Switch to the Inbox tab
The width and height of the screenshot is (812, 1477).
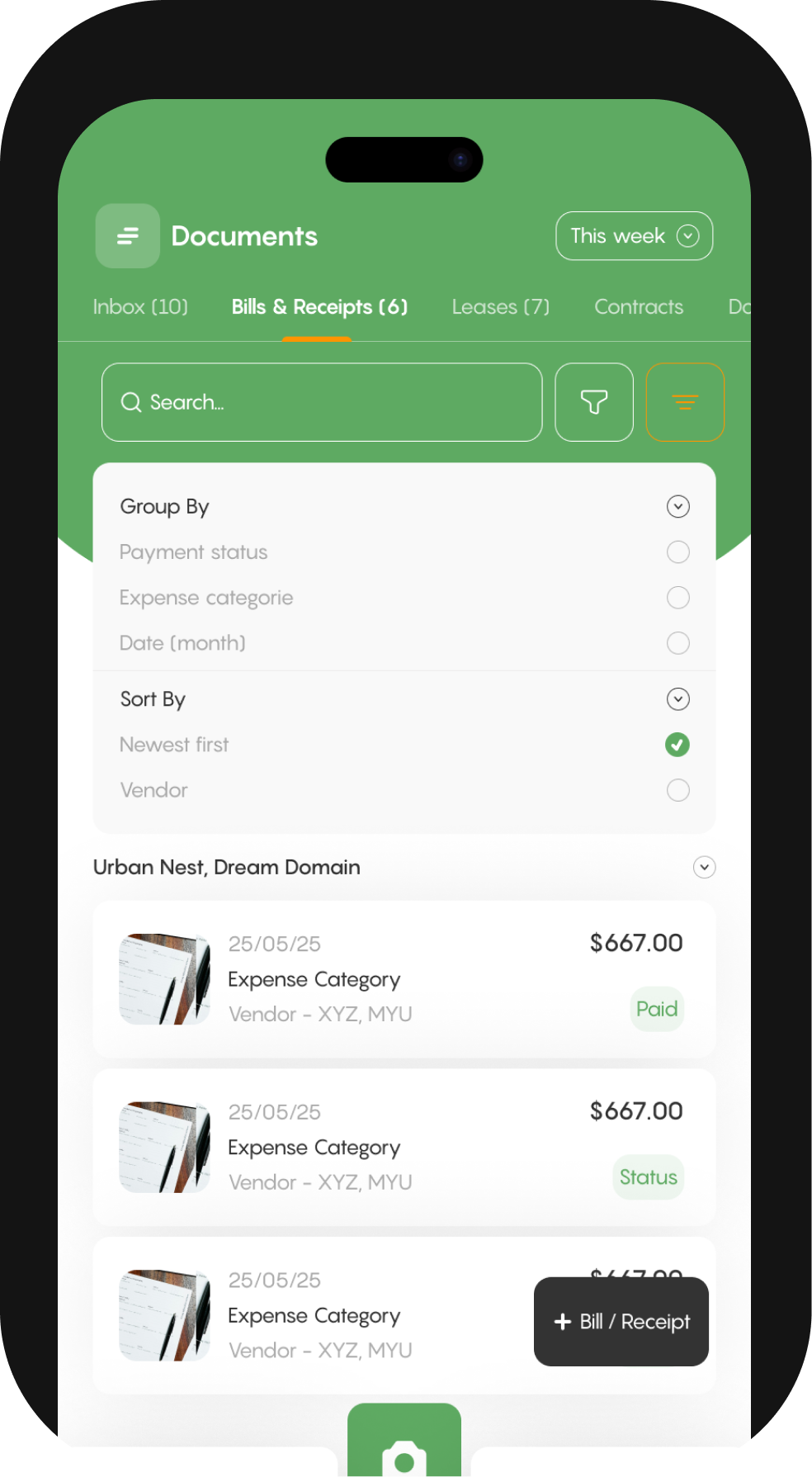(x=140, y=307)
